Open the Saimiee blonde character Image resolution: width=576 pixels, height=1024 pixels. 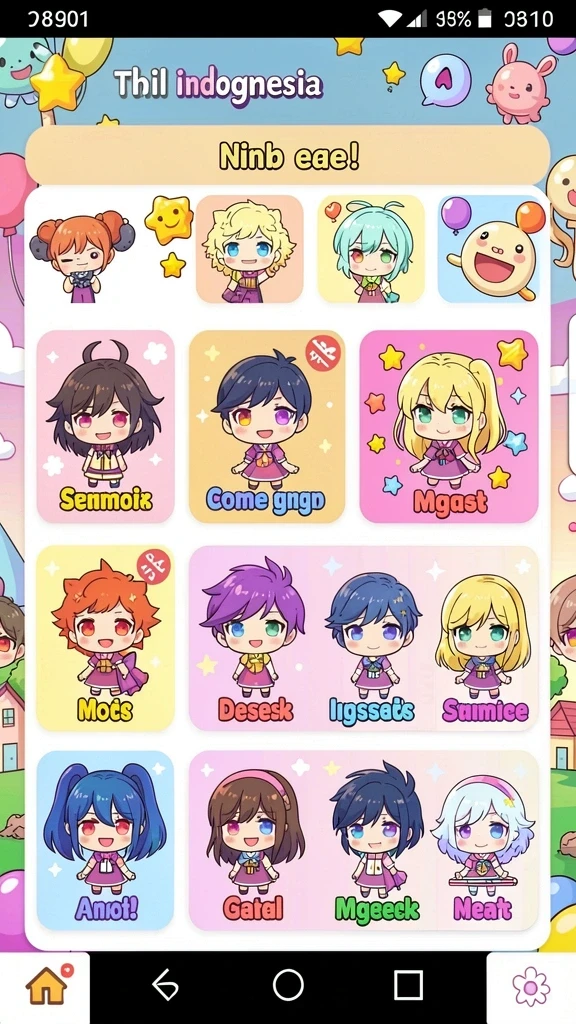click(x=484, y=638)
